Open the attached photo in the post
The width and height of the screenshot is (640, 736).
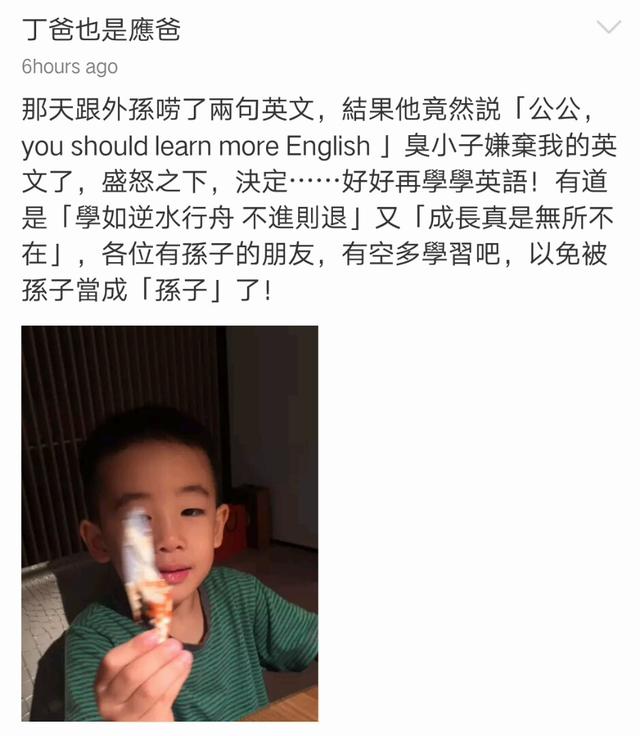[x=170, y=523]
